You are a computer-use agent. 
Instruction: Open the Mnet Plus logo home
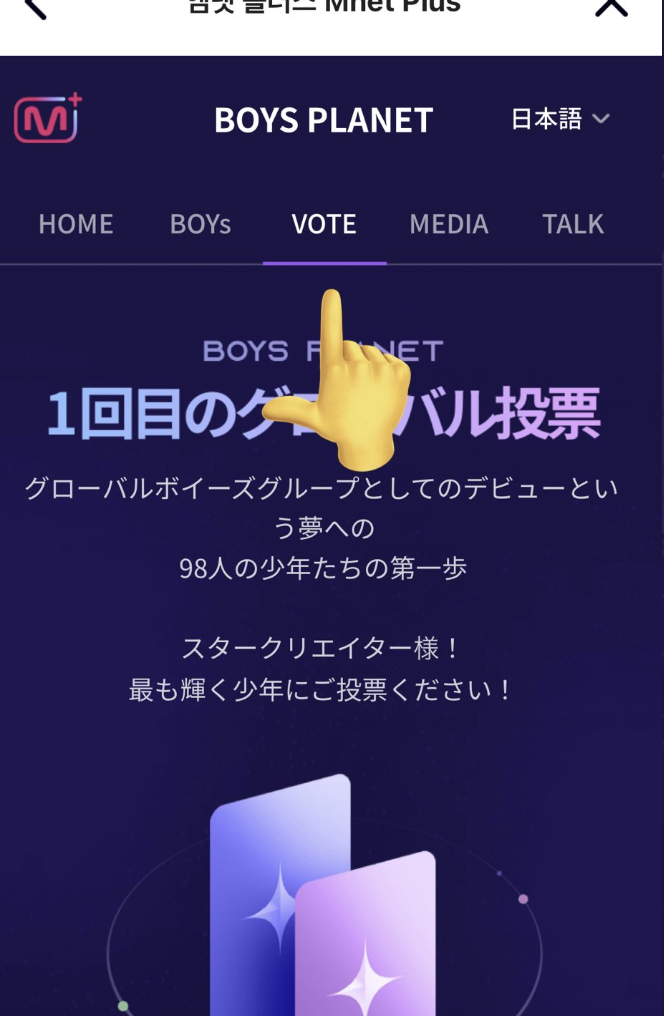(47, 119)
